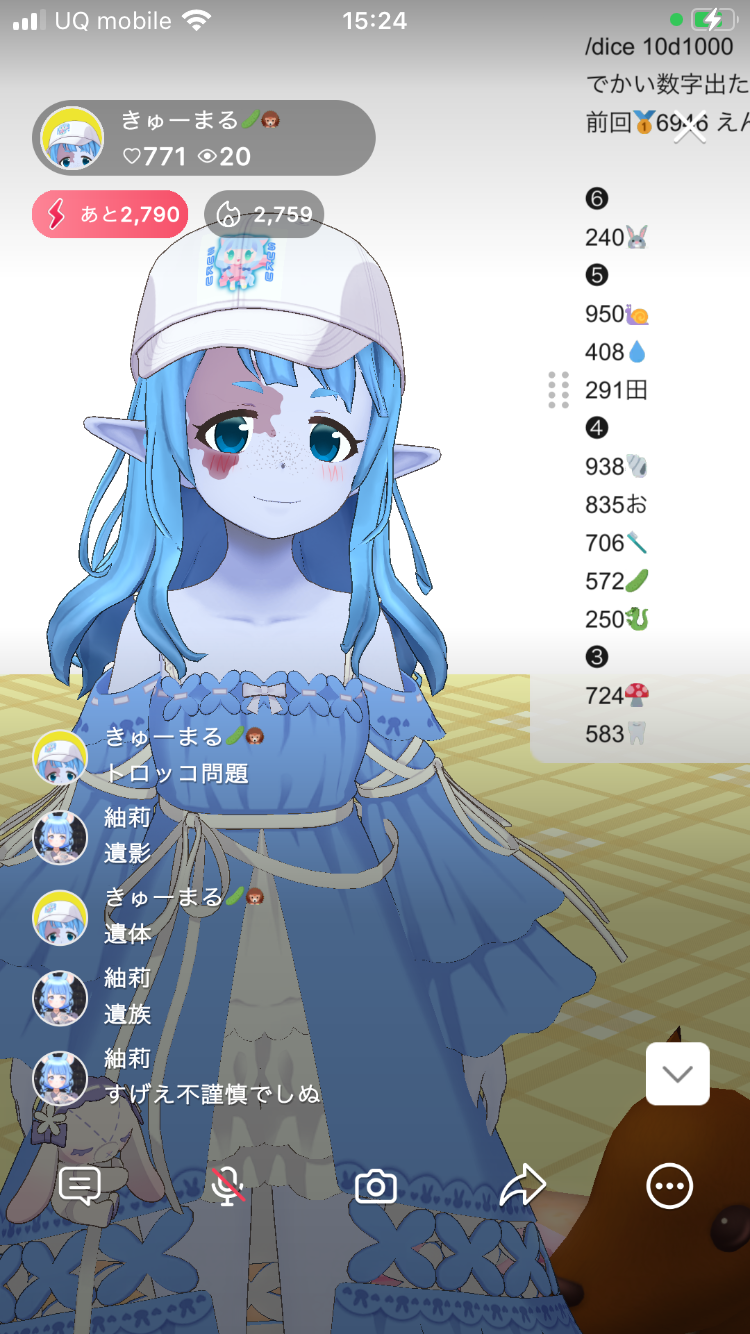Open 紬莉's avatar on 遺影 comment
This screenshot has width=750, height=1334.
click(x=60, y=837)
